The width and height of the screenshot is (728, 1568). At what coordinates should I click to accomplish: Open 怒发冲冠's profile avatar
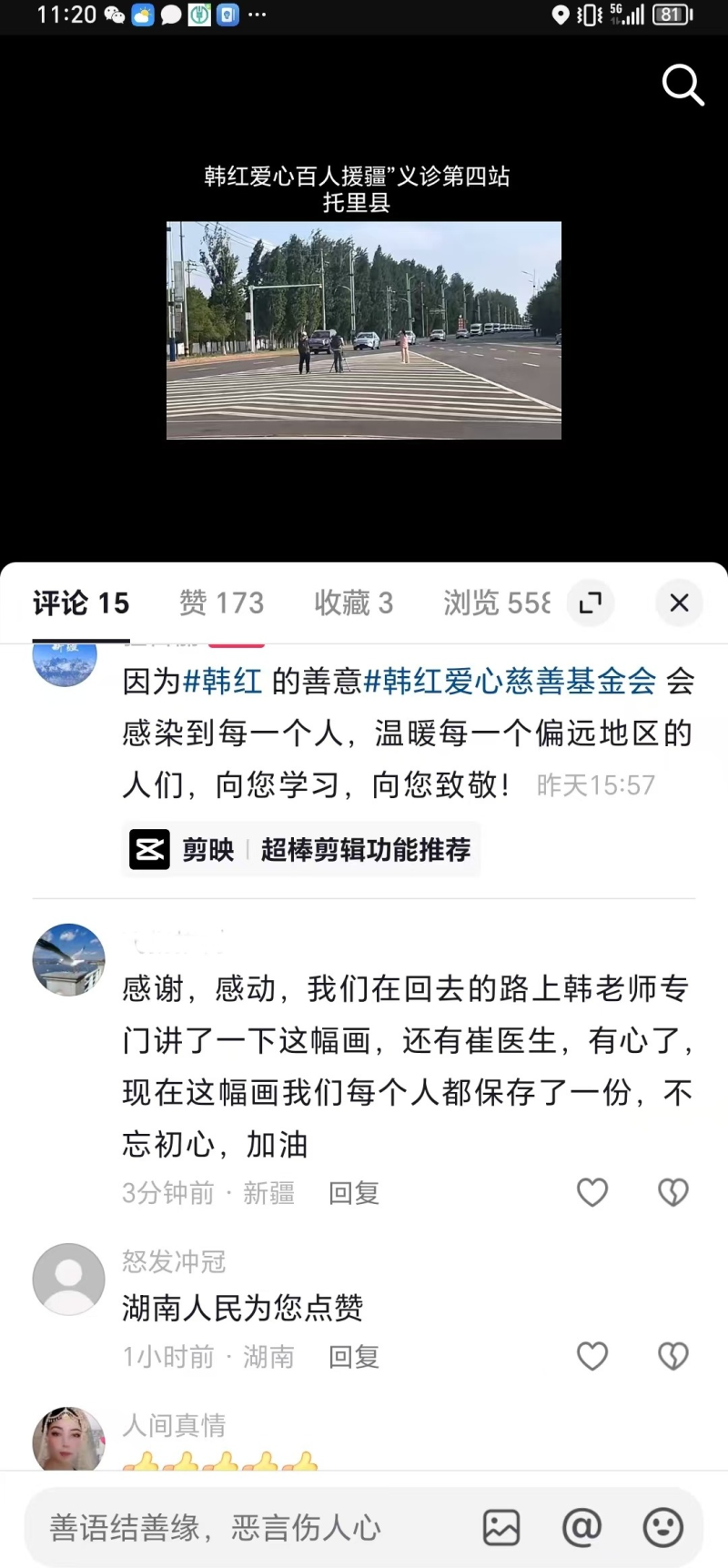point(69,1279)
